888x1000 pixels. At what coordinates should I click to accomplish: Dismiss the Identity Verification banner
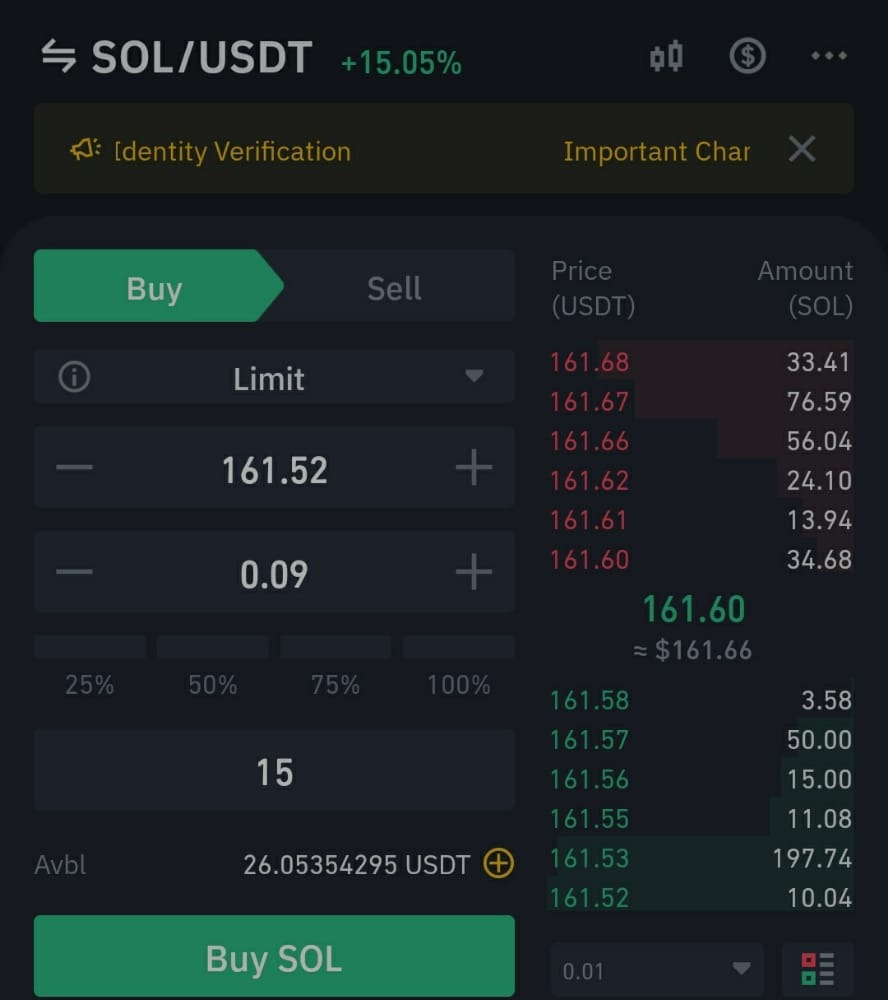[x=802, y=150]
